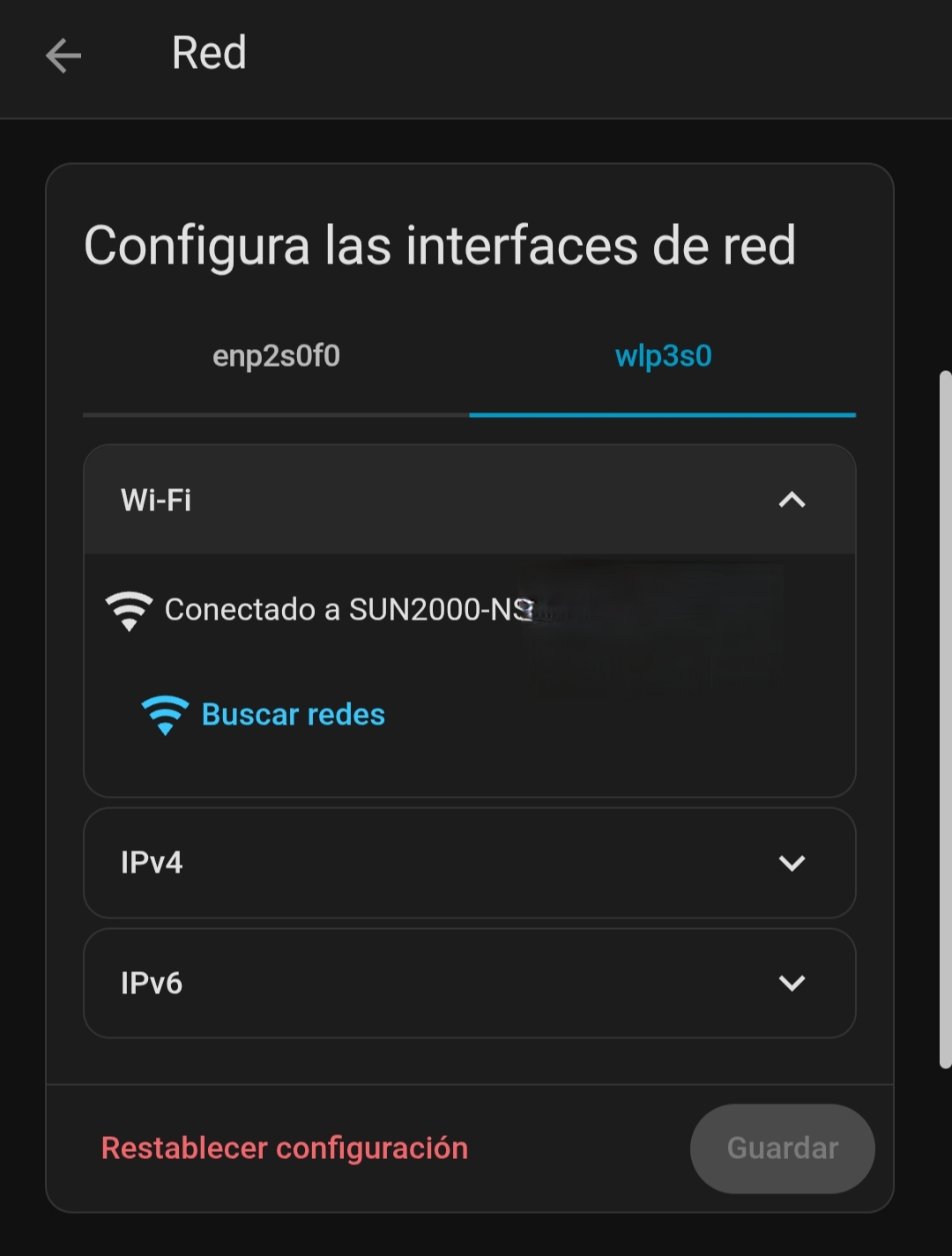Switch to the enp2s0f0 interface tab

coord(276,357)
